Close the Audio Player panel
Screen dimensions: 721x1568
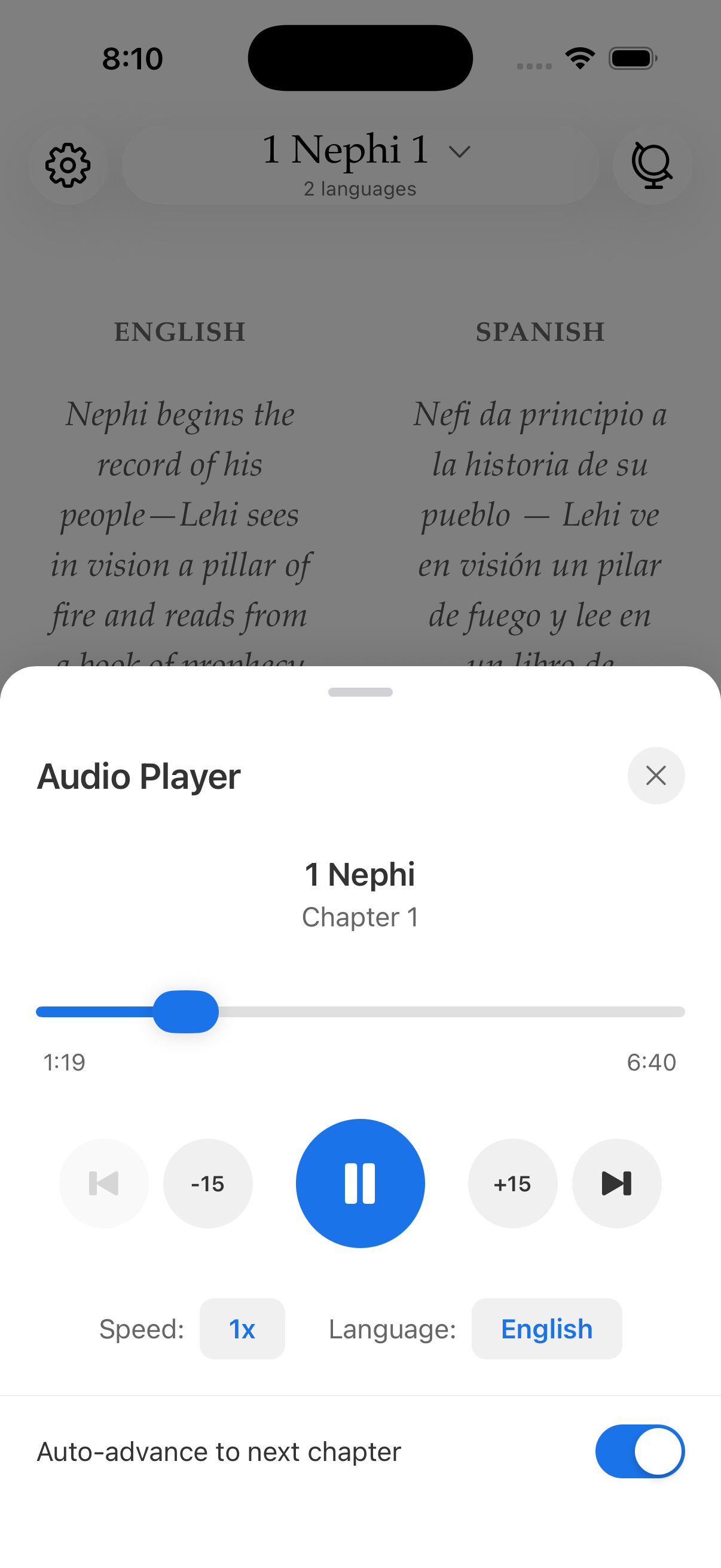(x=656, y=776)
